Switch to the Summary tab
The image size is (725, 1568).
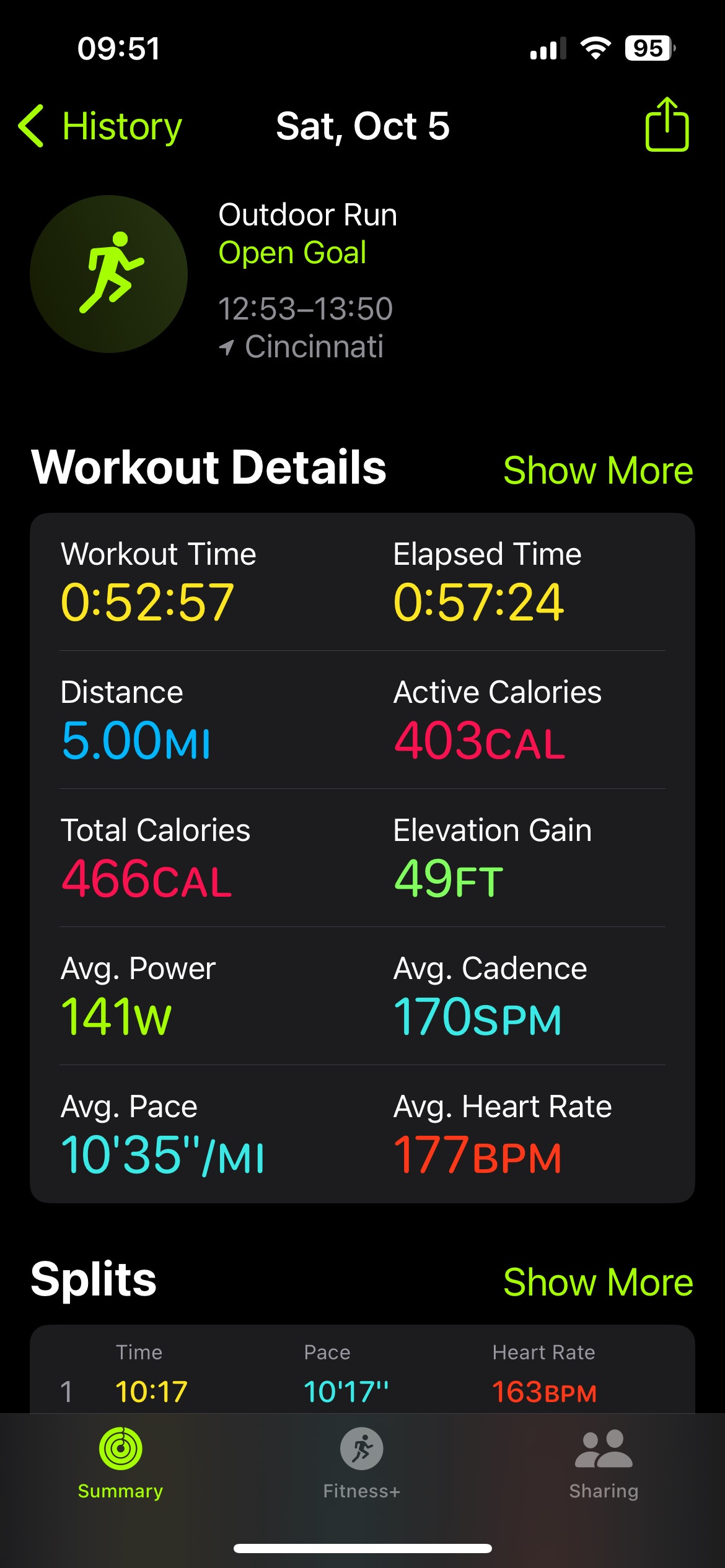[x=120, y=1463]
